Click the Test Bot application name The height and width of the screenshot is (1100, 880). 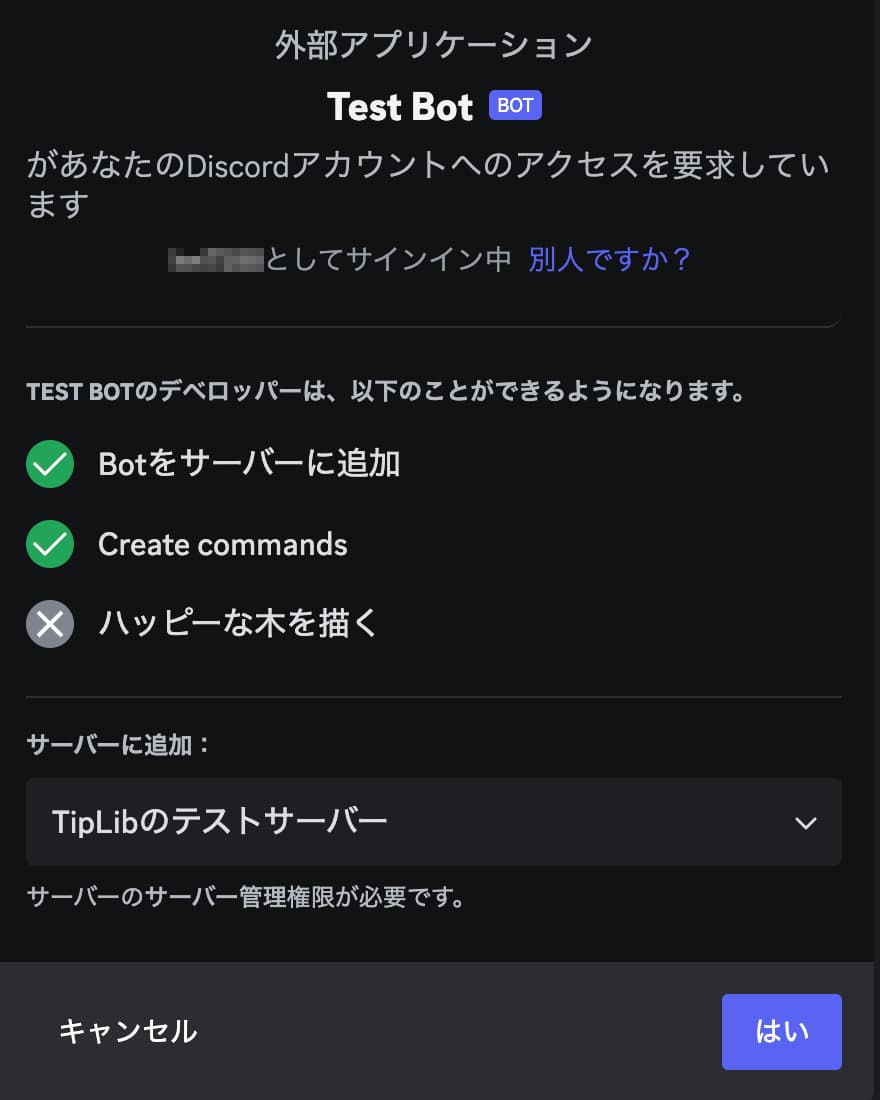(x=400, y=106)
